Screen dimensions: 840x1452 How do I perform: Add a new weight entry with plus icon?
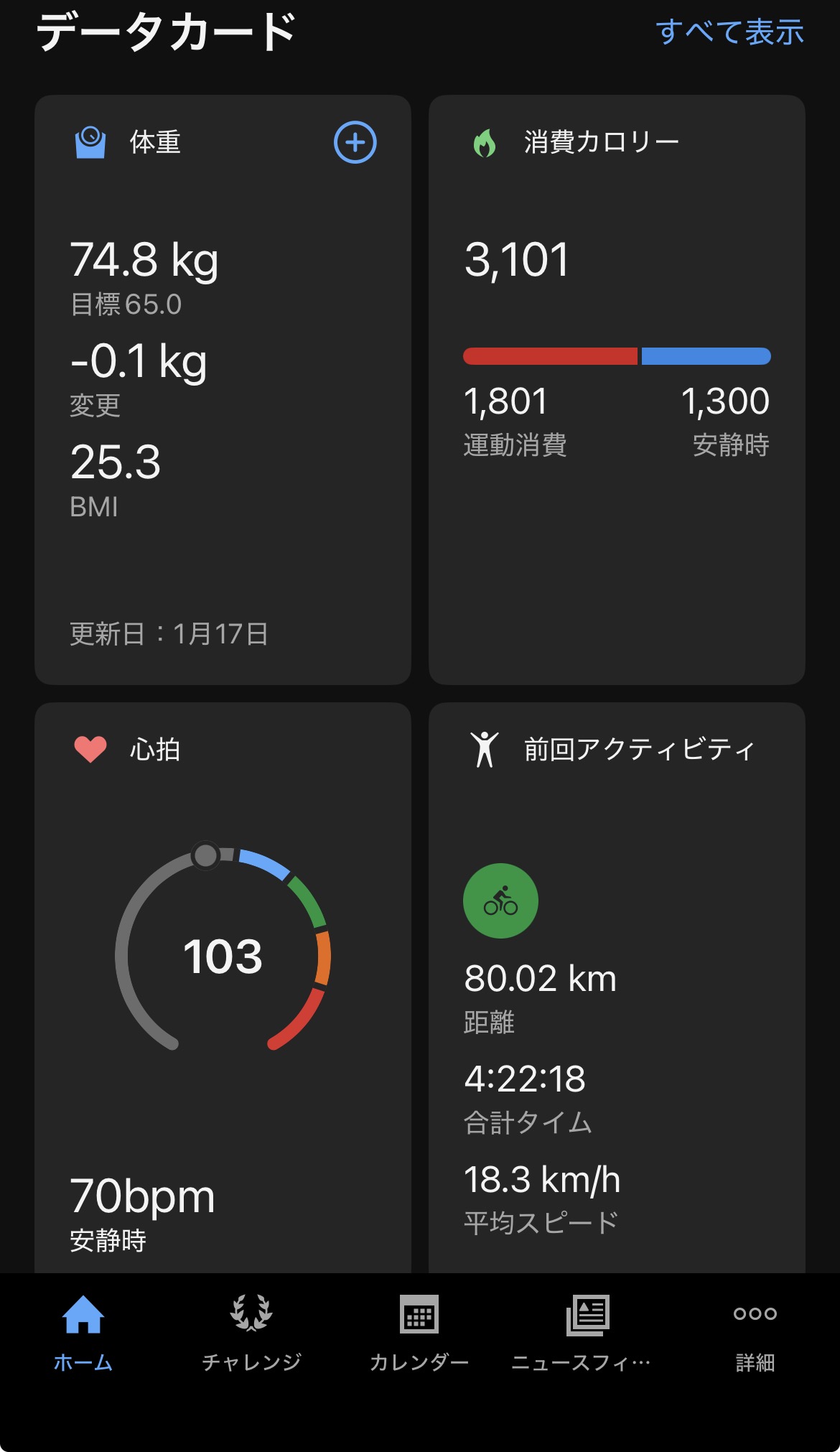355,142
